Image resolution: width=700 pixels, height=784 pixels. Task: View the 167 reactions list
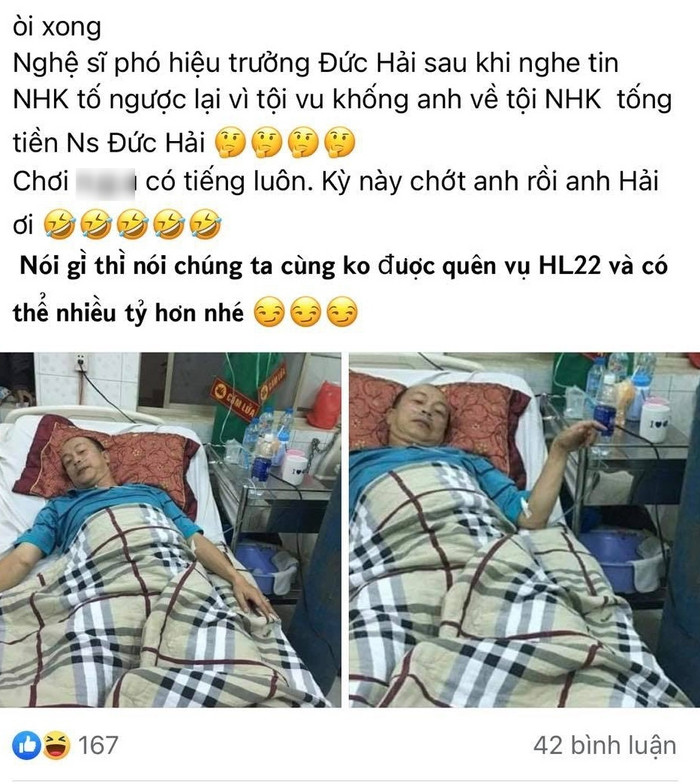[67, 744]
